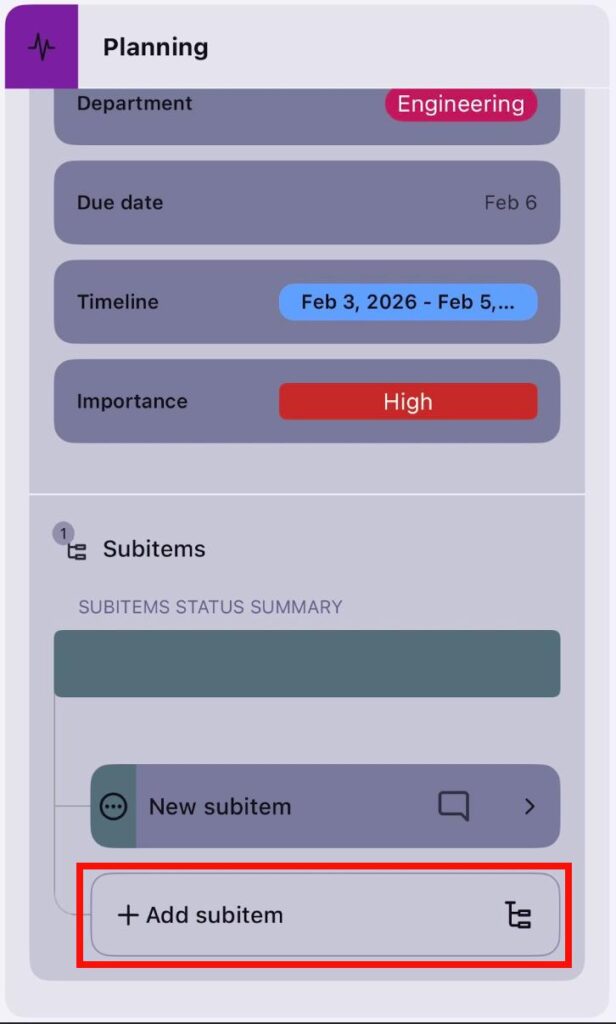The width and height of the screenshot is (616, 1024).
Task: Edit the Engineering department tag
Action: [461, 104]
